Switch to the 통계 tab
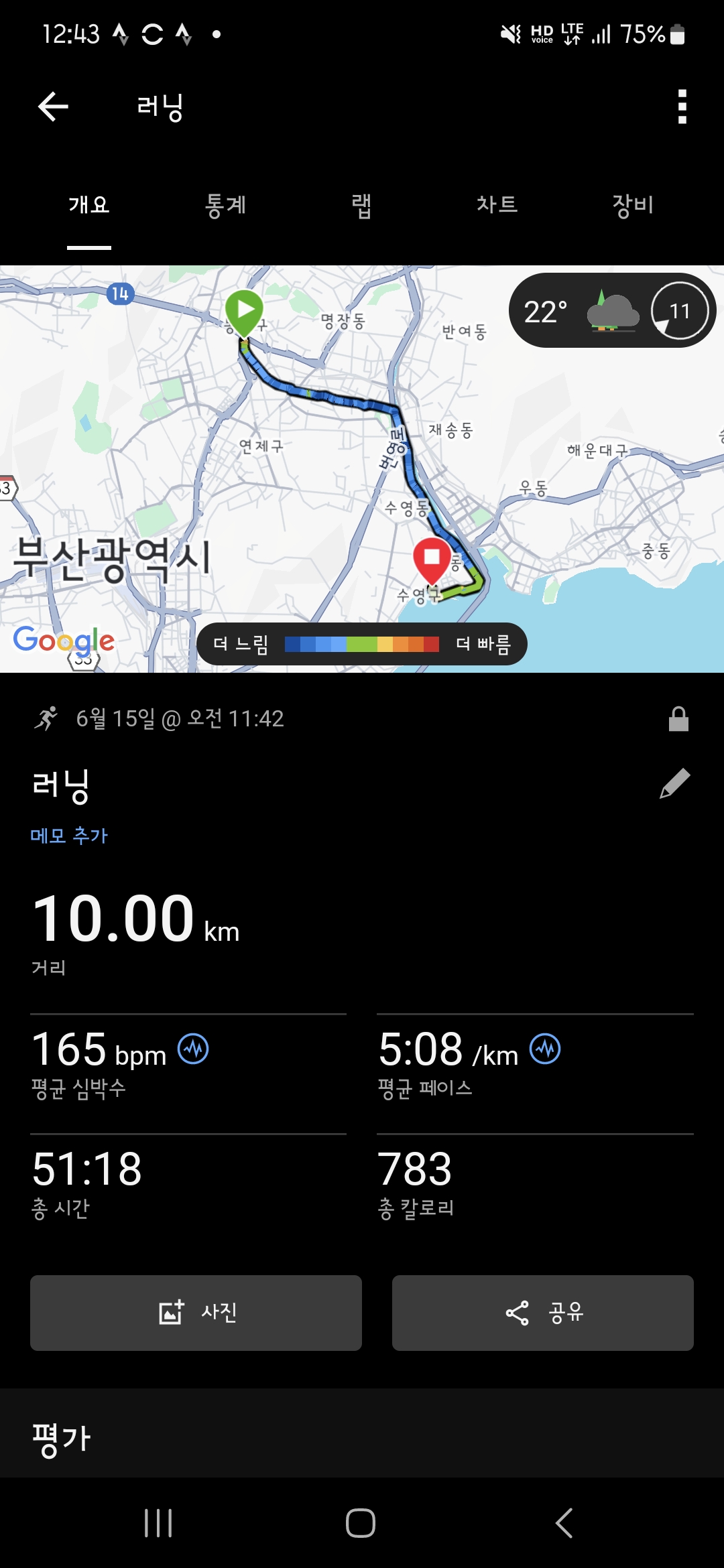Screen dimensions: 724x1568 tap(225, 205)
